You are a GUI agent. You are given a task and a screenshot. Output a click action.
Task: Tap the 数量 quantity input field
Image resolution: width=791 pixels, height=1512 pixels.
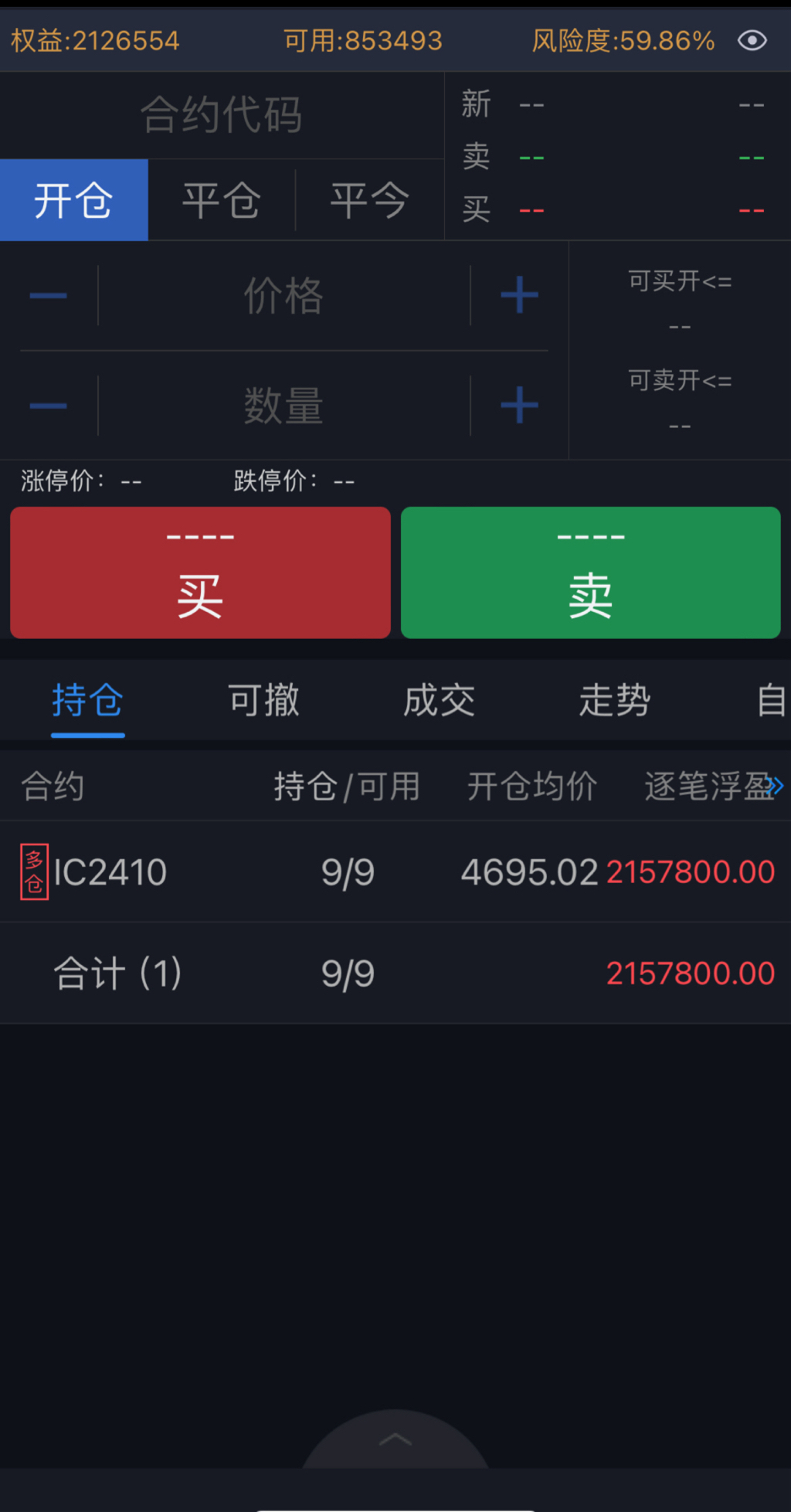283,406
